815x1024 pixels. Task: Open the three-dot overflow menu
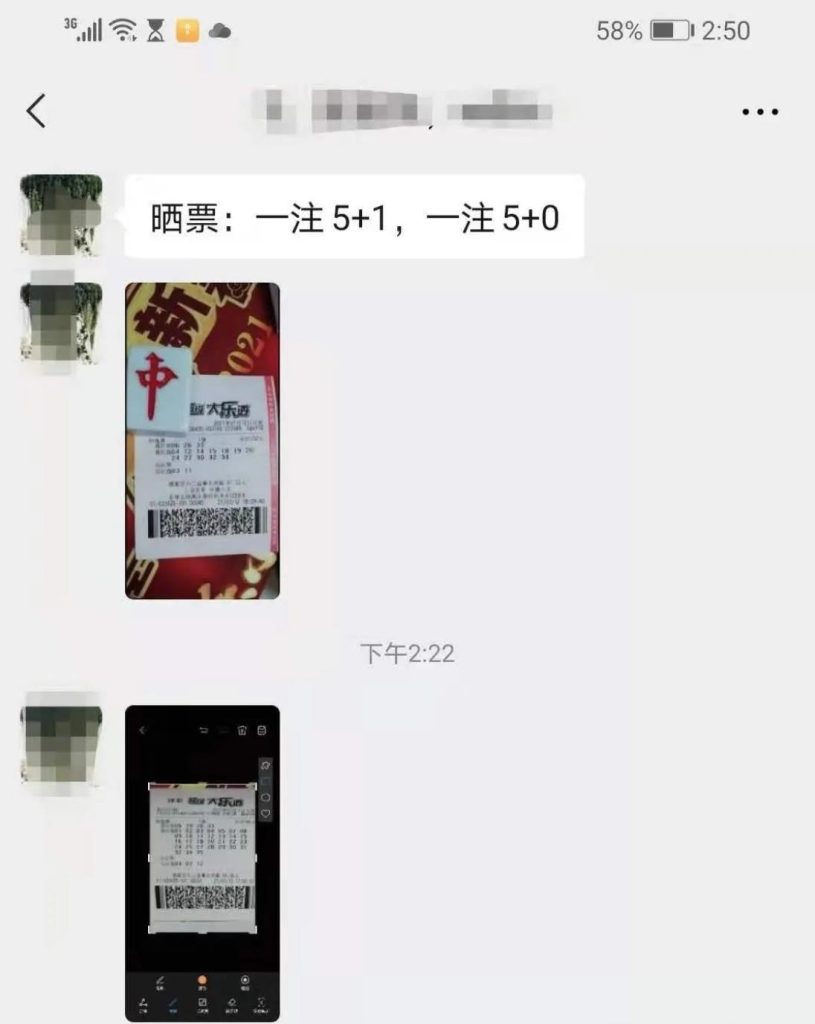pos(760,112)
